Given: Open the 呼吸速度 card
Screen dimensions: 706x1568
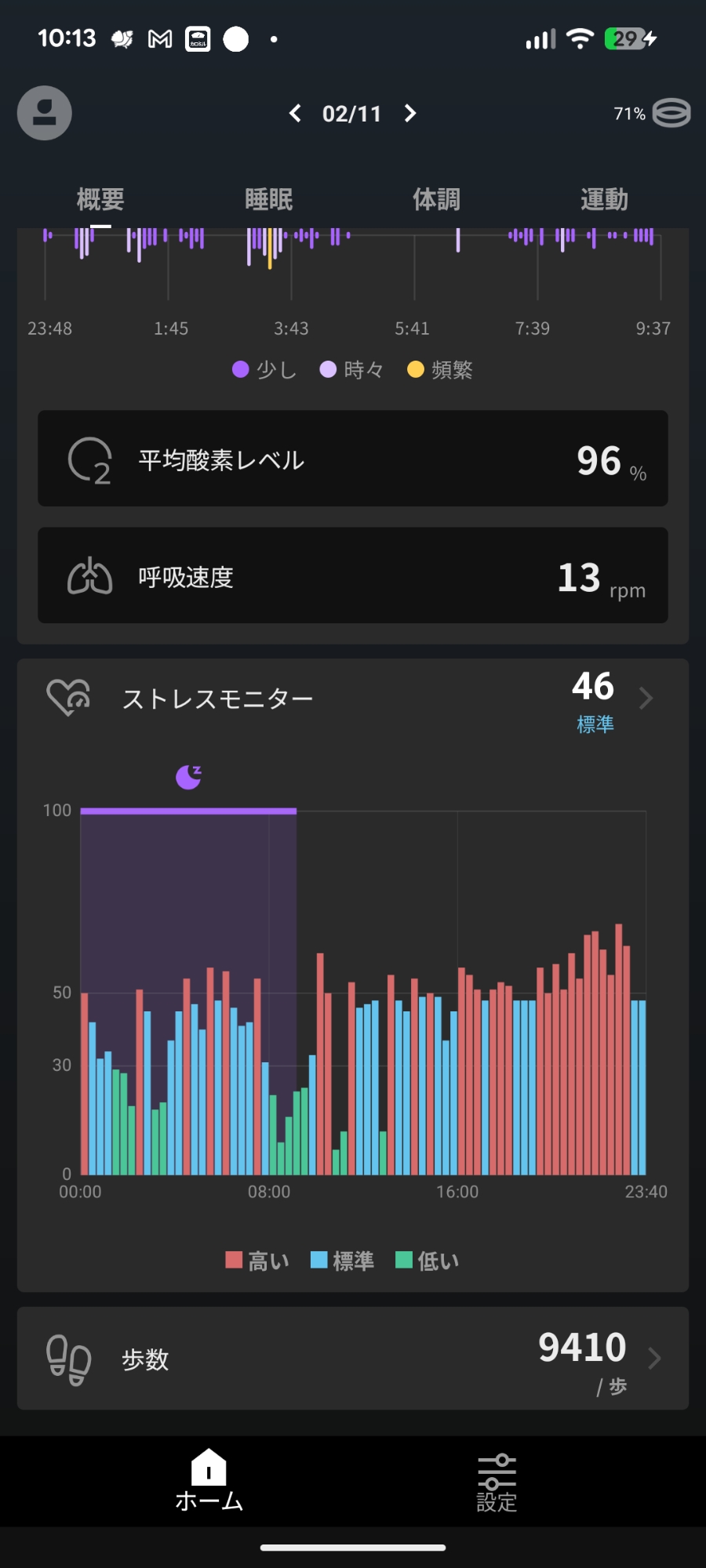Looking at the screenshot, I should [353, 575].
